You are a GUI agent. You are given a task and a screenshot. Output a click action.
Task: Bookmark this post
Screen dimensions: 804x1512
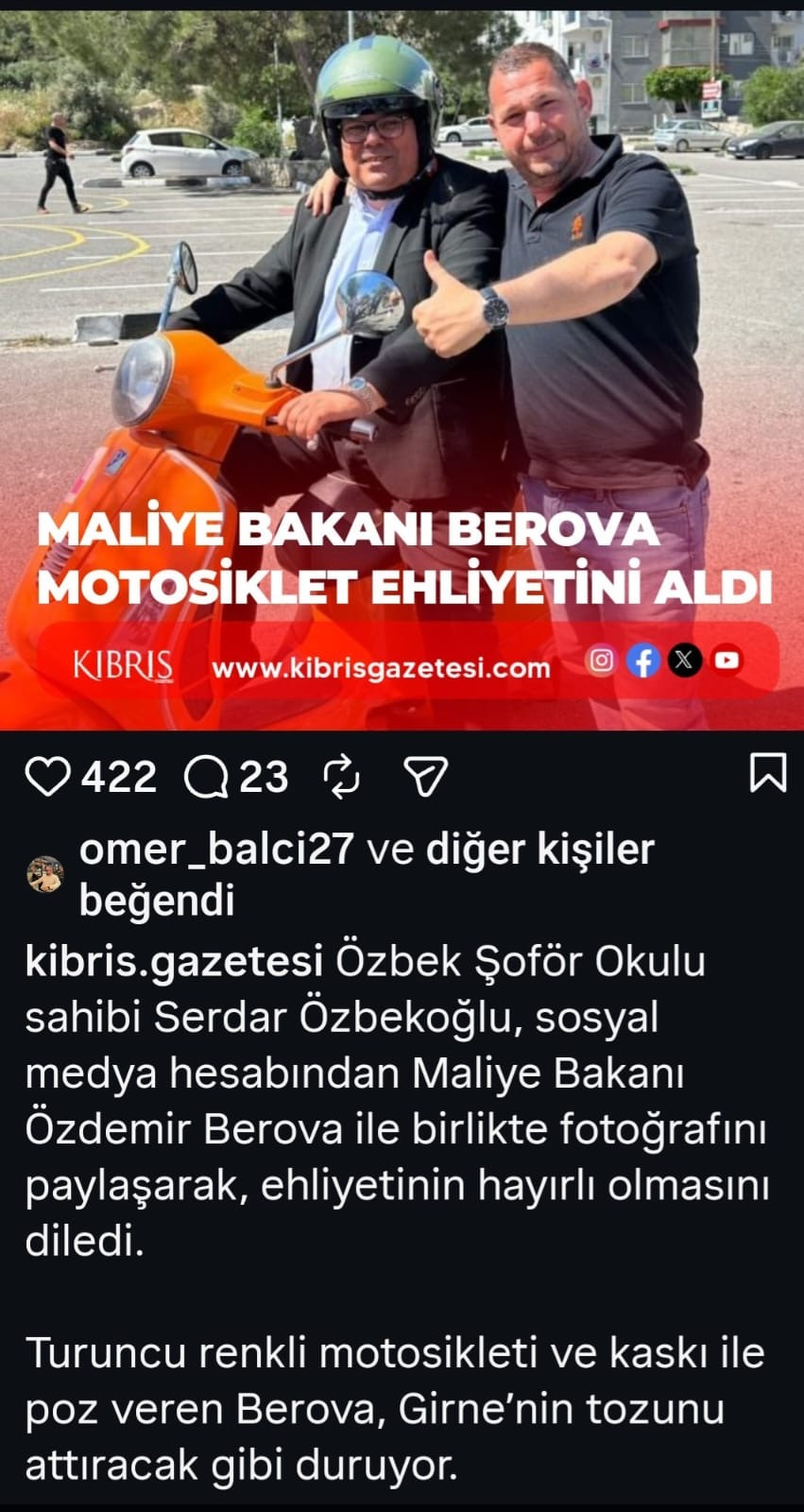click(x=767, y=772)
